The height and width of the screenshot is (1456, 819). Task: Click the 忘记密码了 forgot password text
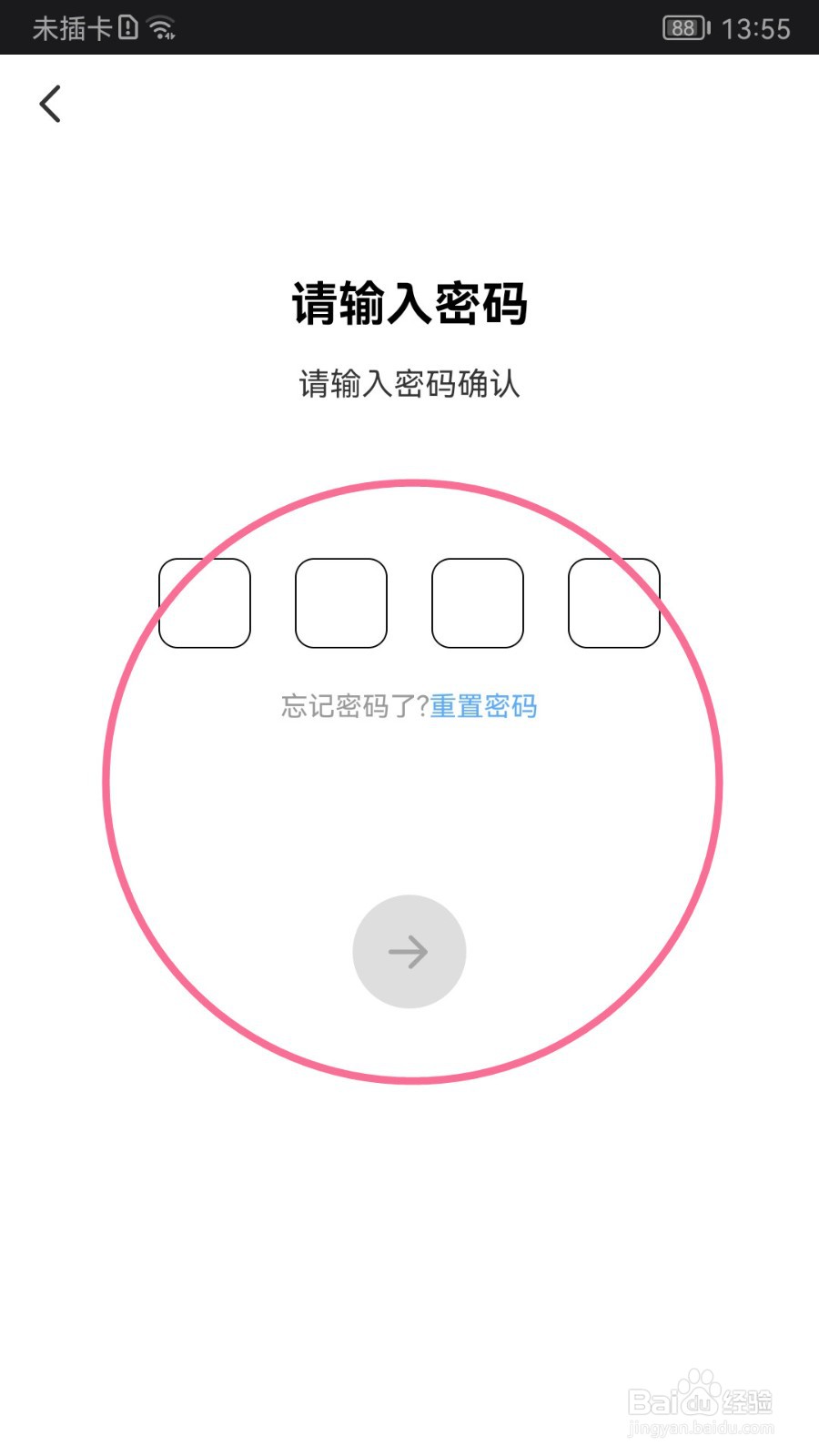tap(350, 707)
